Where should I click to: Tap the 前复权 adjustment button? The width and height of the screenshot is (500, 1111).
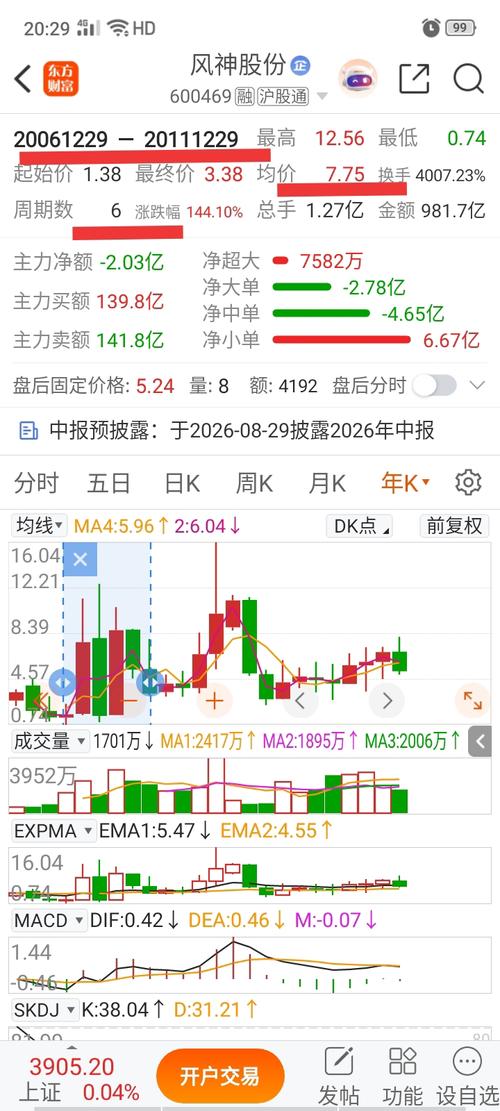tap(455, 526)
